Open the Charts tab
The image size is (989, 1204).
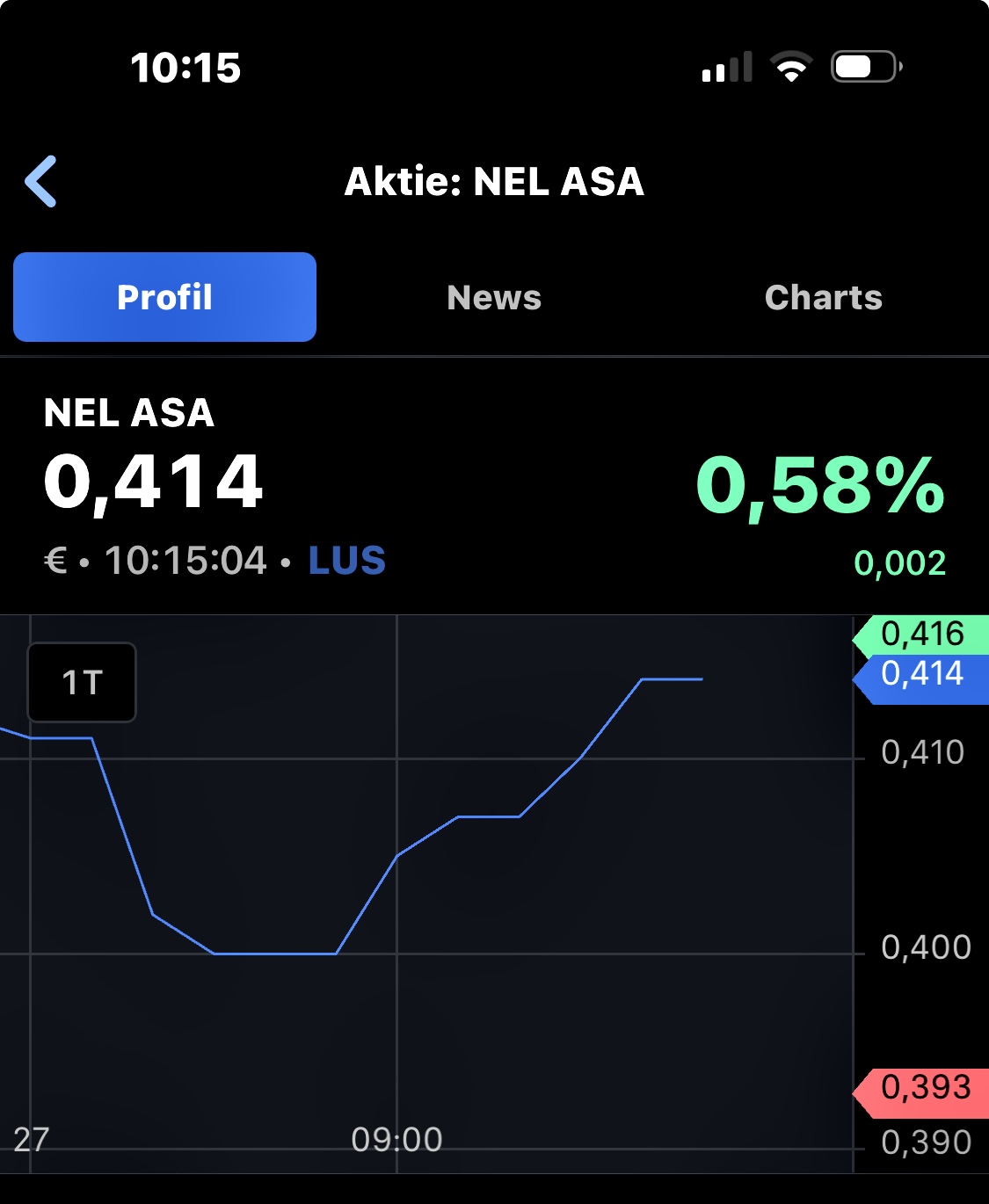pyautogui.click(x=823, y=297)
